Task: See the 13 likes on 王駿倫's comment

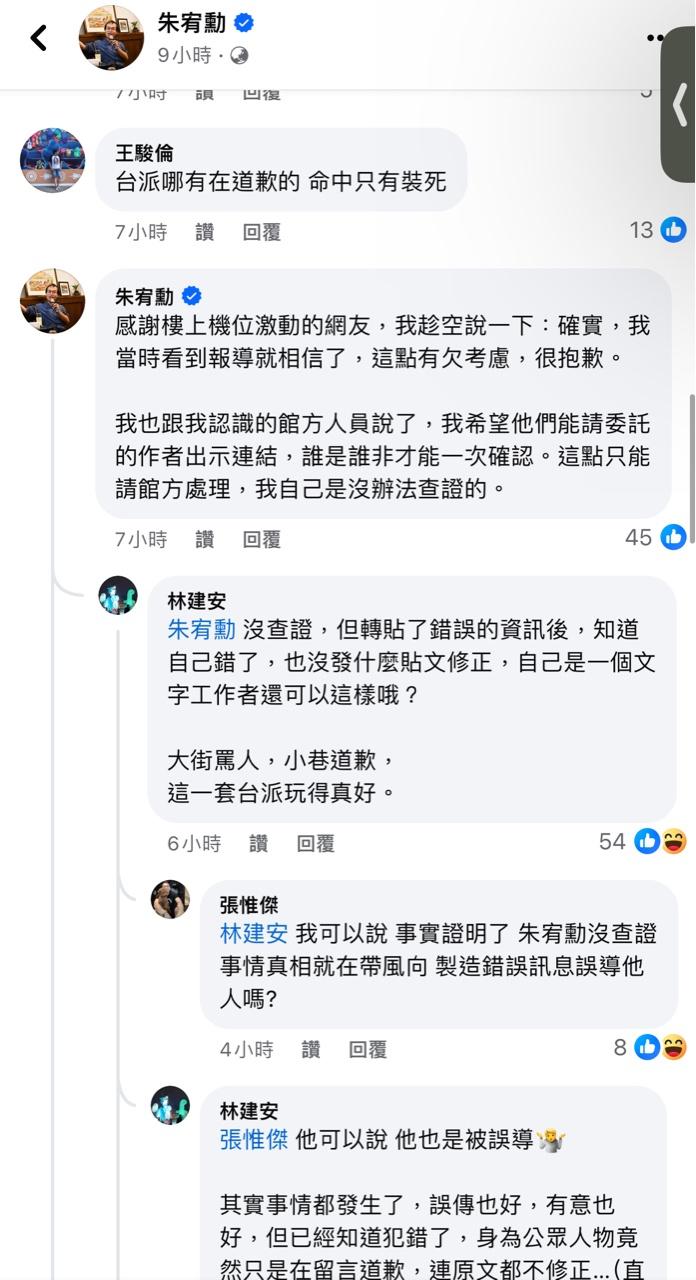Action: 657,230
